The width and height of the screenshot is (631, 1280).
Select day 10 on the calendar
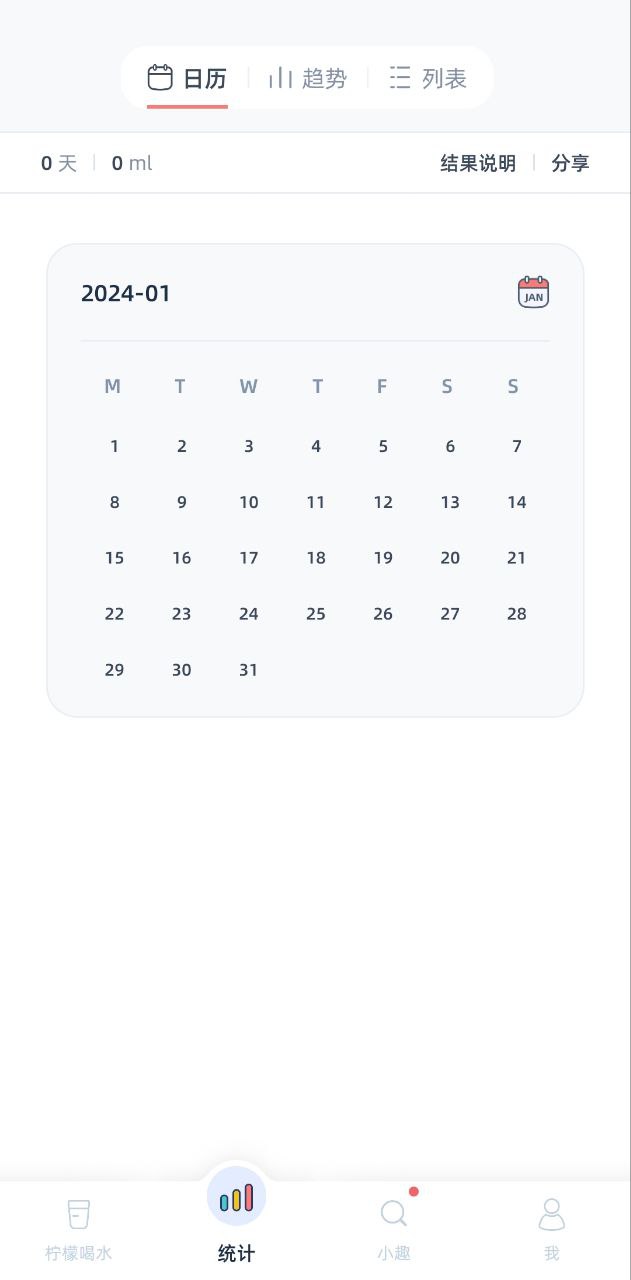pos(248,502)
